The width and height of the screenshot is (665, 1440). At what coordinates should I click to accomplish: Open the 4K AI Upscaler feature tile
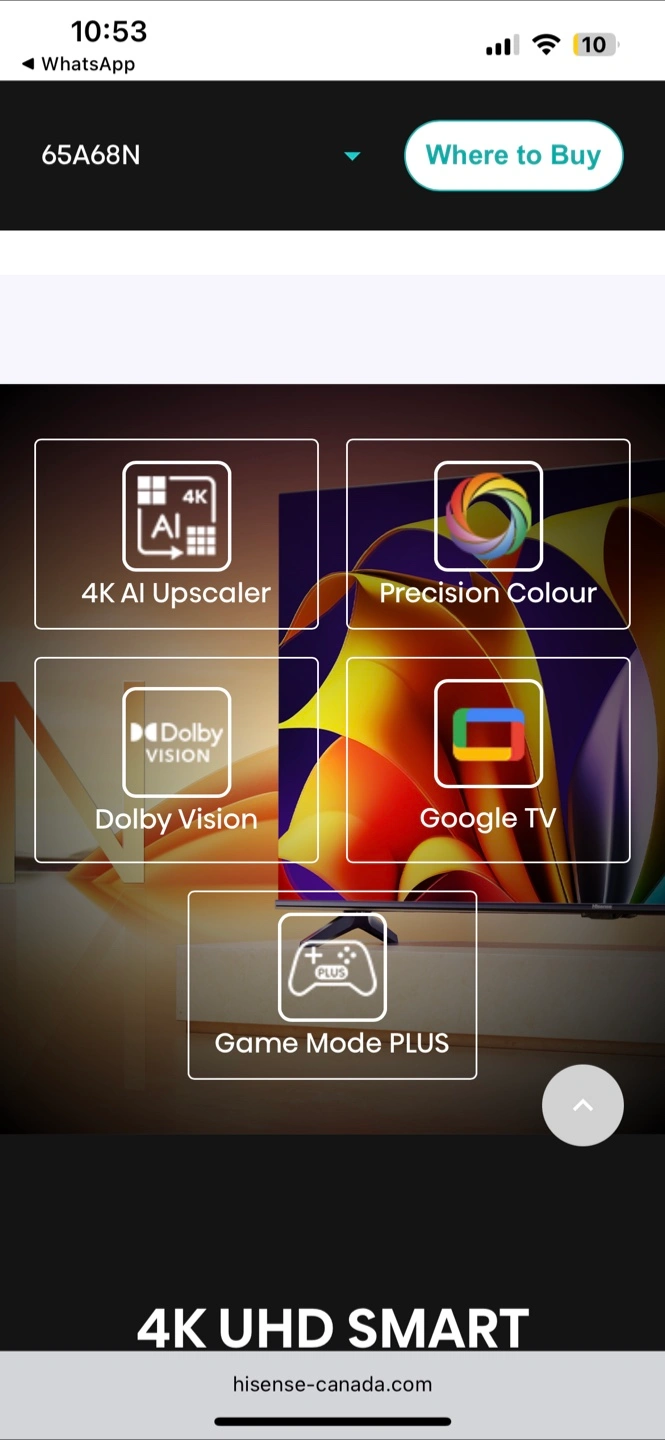coord(176,534)
